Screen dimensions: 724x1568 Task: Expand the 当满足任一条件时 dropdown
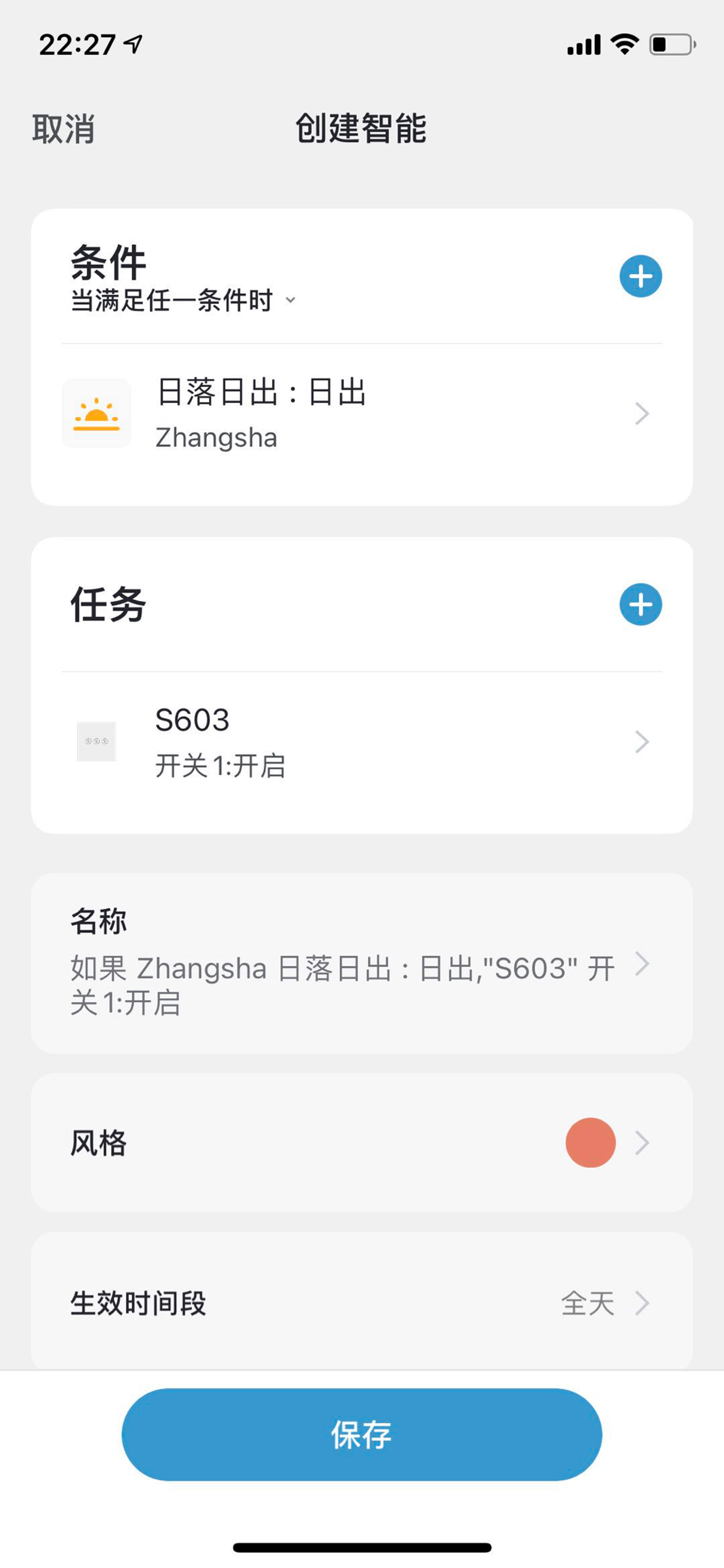(x=183, y=300)
